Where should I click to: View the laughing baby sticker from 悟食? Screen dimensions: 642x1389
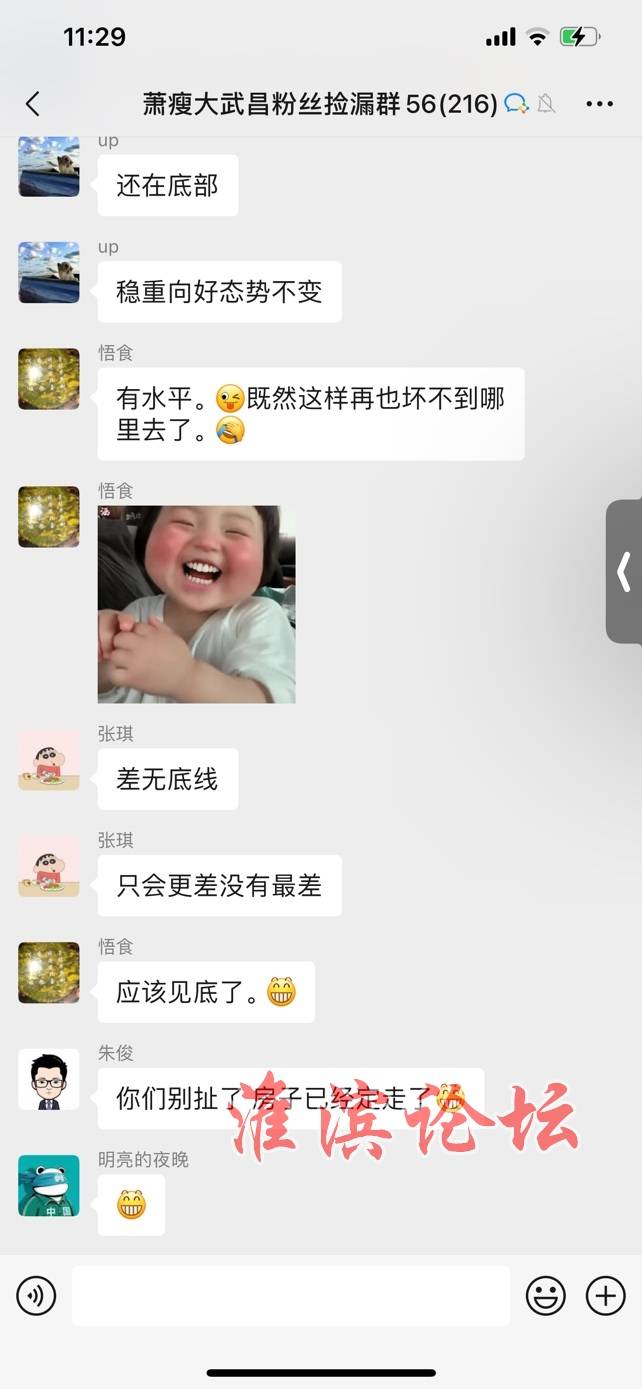coord(196,604)
